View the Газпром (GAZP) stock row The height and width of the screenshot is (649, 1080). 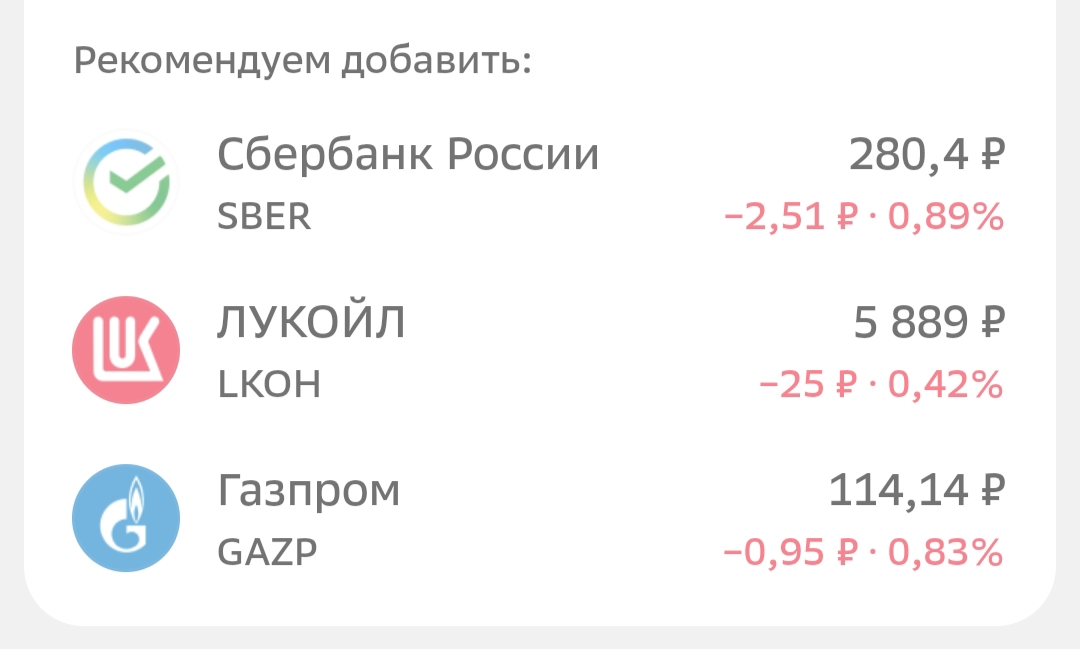(x=540, y=519)
